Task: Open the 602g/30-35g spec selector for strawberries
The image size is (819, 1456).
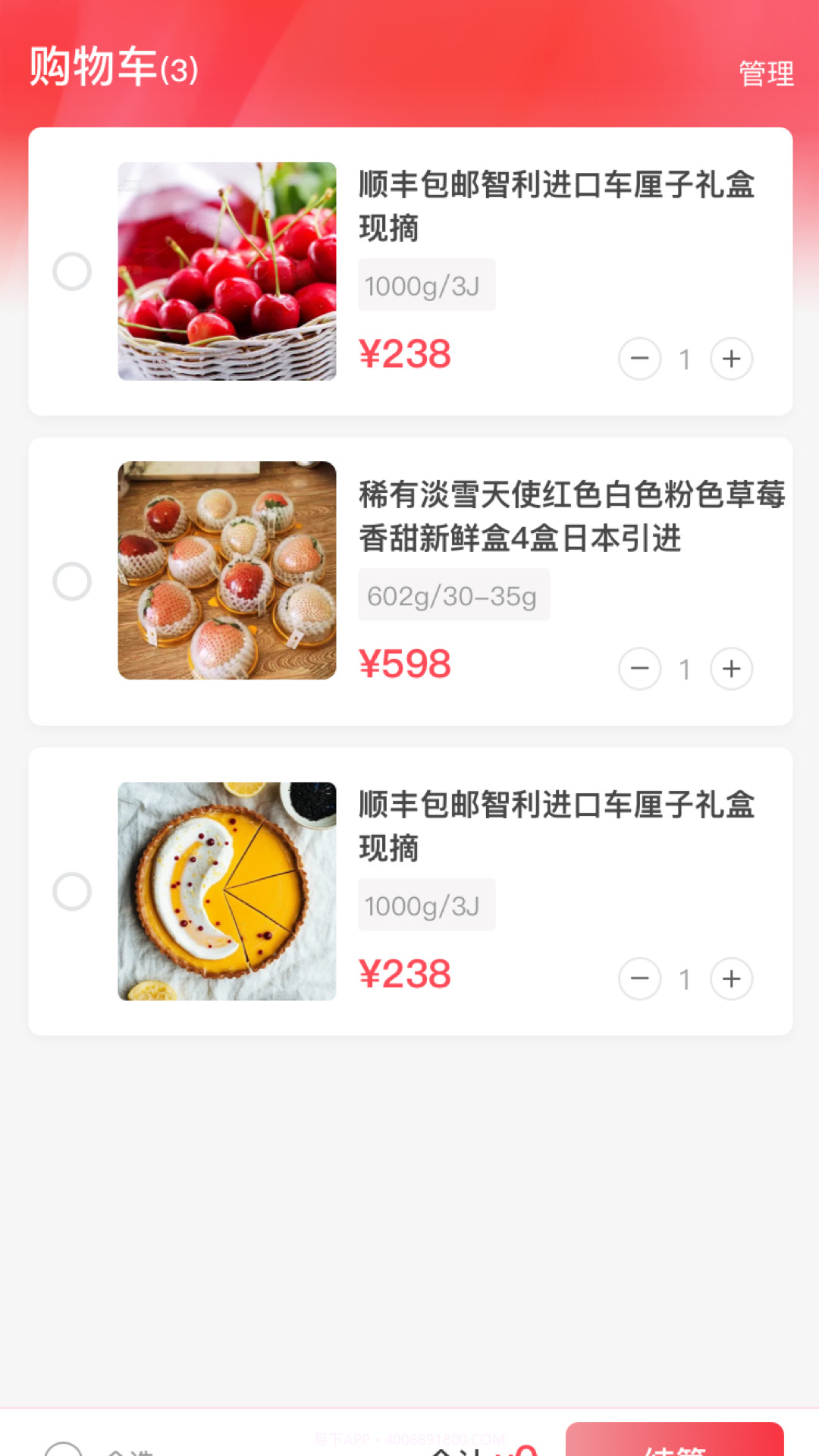Action: click(453, 595)
